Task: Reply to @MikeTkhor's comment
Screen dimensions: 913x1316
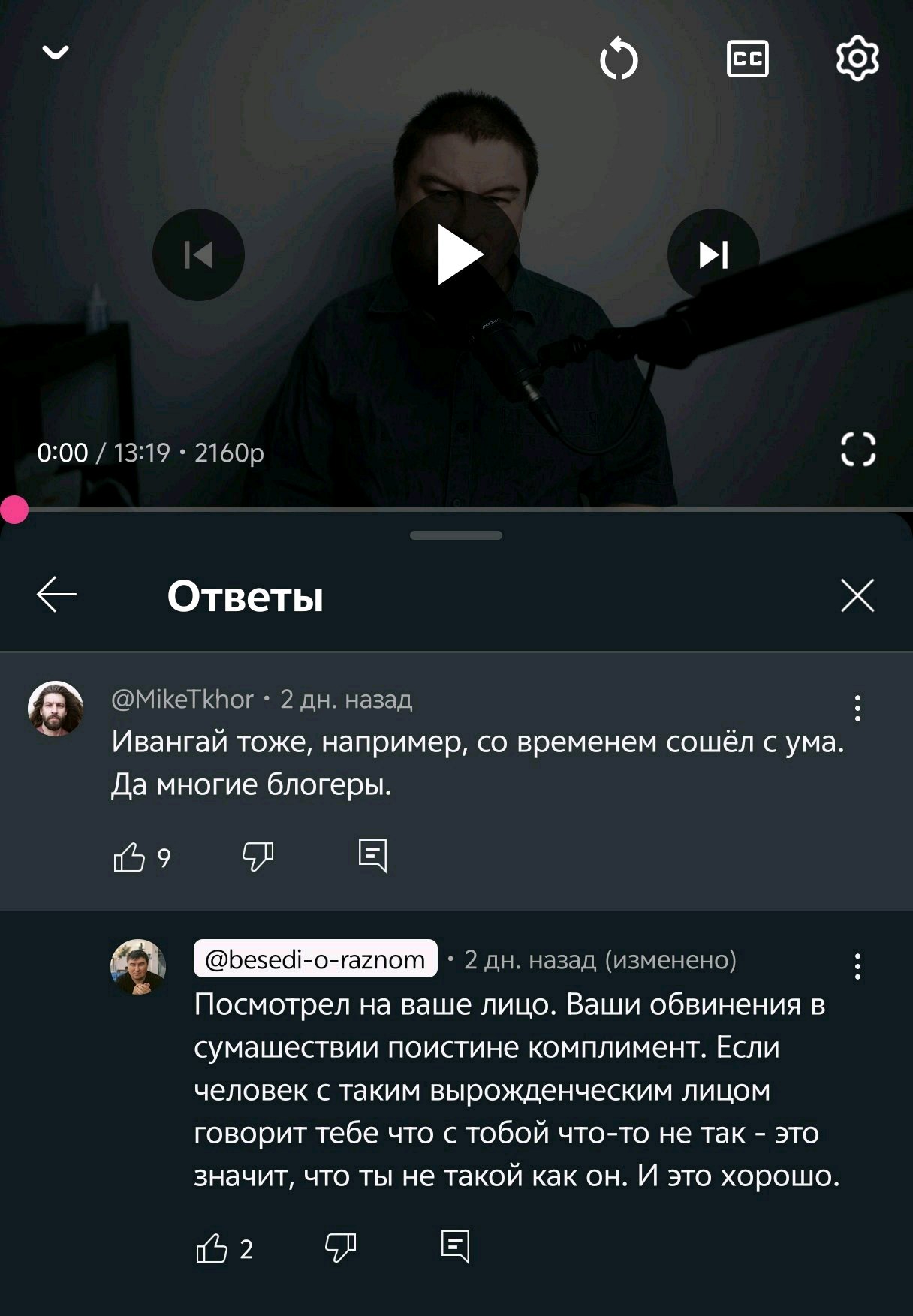Action: click(373, 856)
